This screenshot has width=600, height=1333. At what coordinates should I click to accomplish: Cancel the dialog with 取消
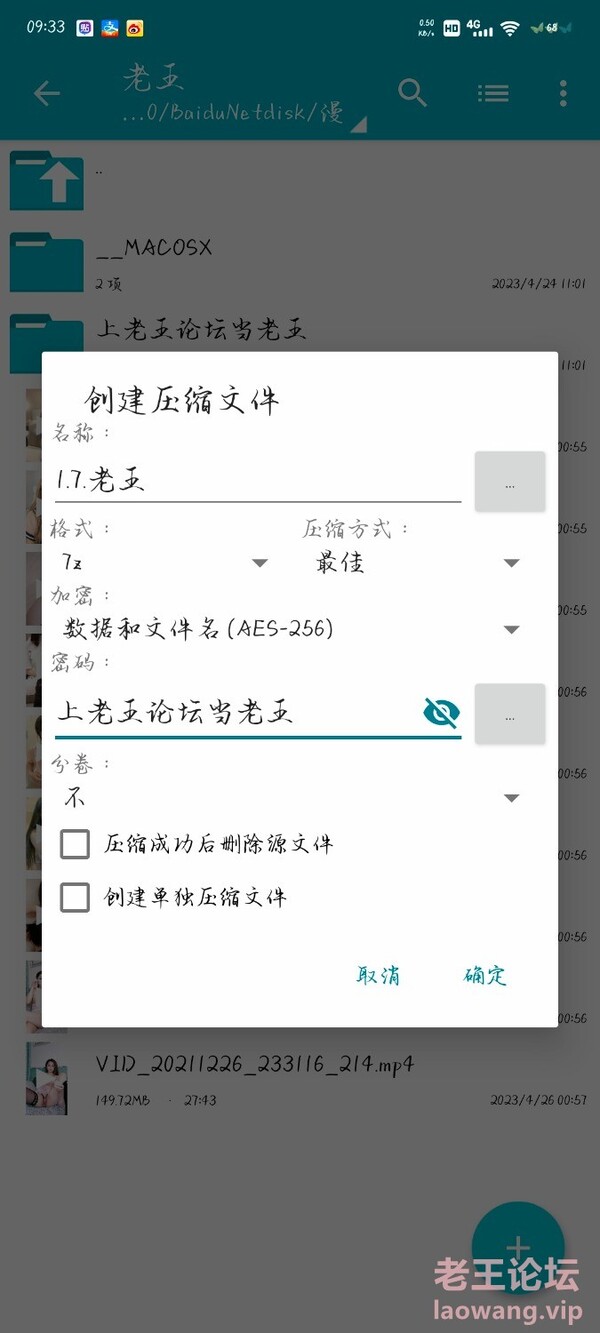point(379,976)
